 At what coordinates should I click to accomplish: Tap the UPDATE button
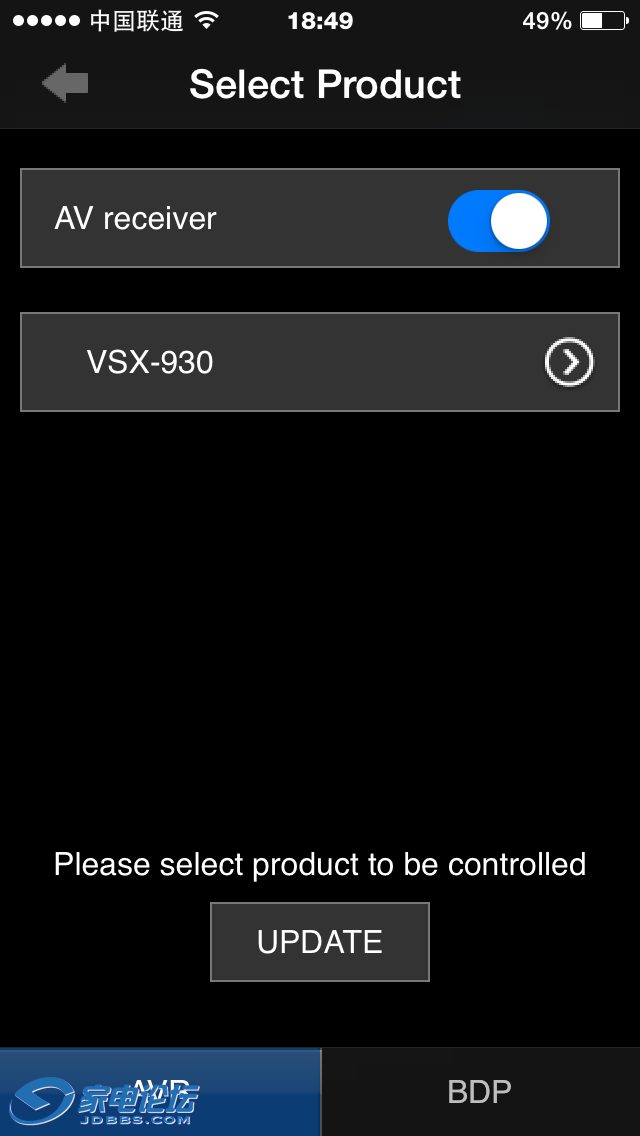pos(319,942)
